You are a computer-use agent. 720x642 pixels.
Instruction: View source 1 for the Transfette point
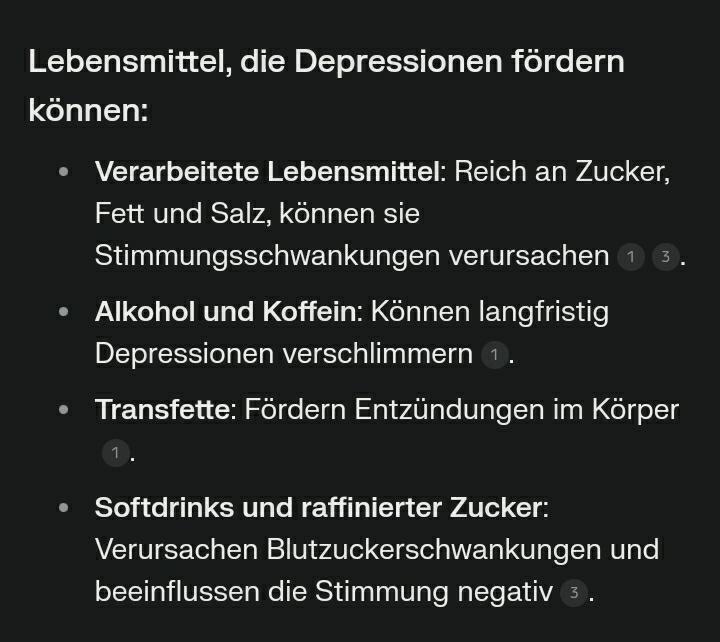115,454
